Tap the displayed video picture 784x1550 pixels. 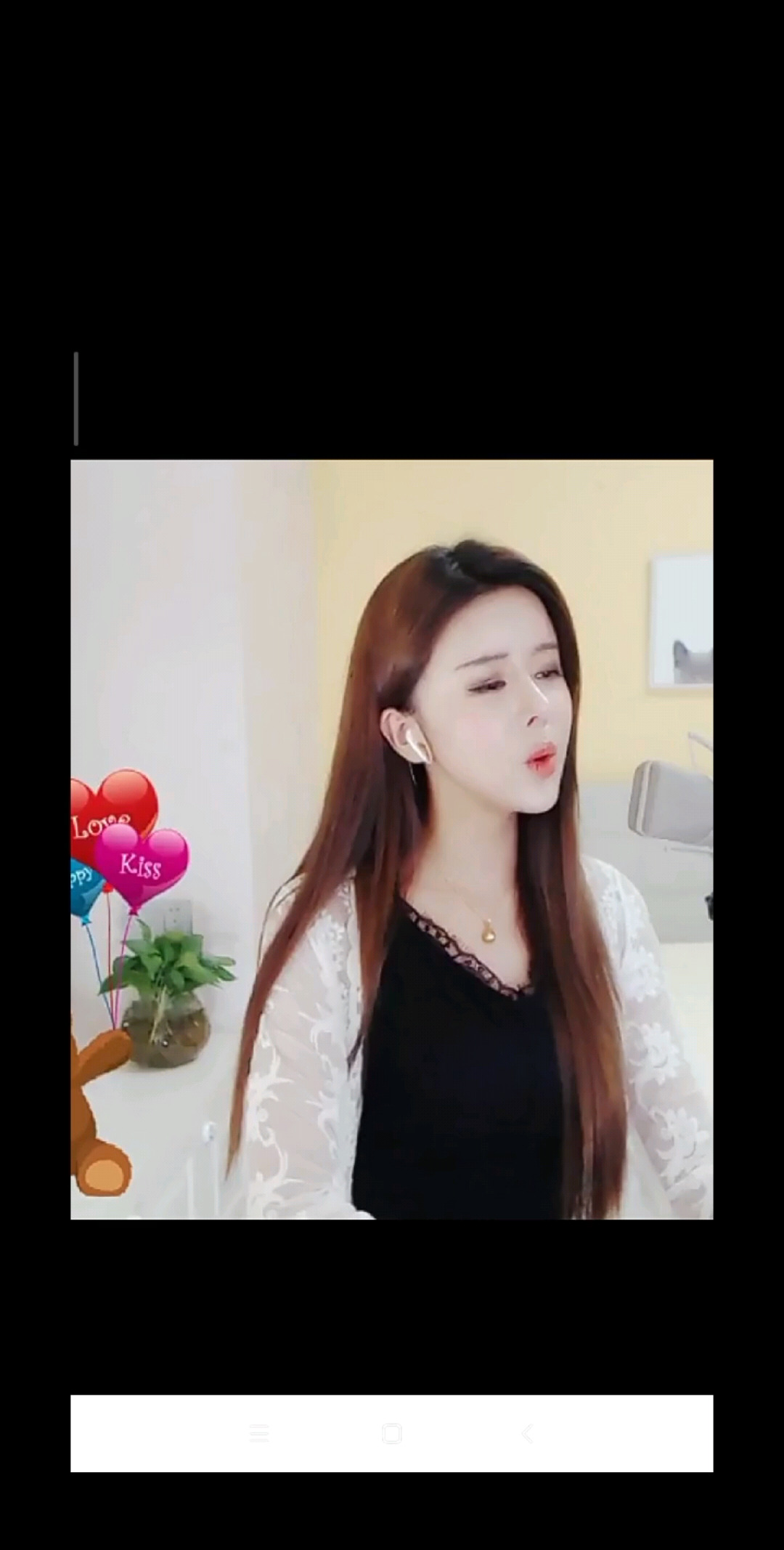(392, 839)
